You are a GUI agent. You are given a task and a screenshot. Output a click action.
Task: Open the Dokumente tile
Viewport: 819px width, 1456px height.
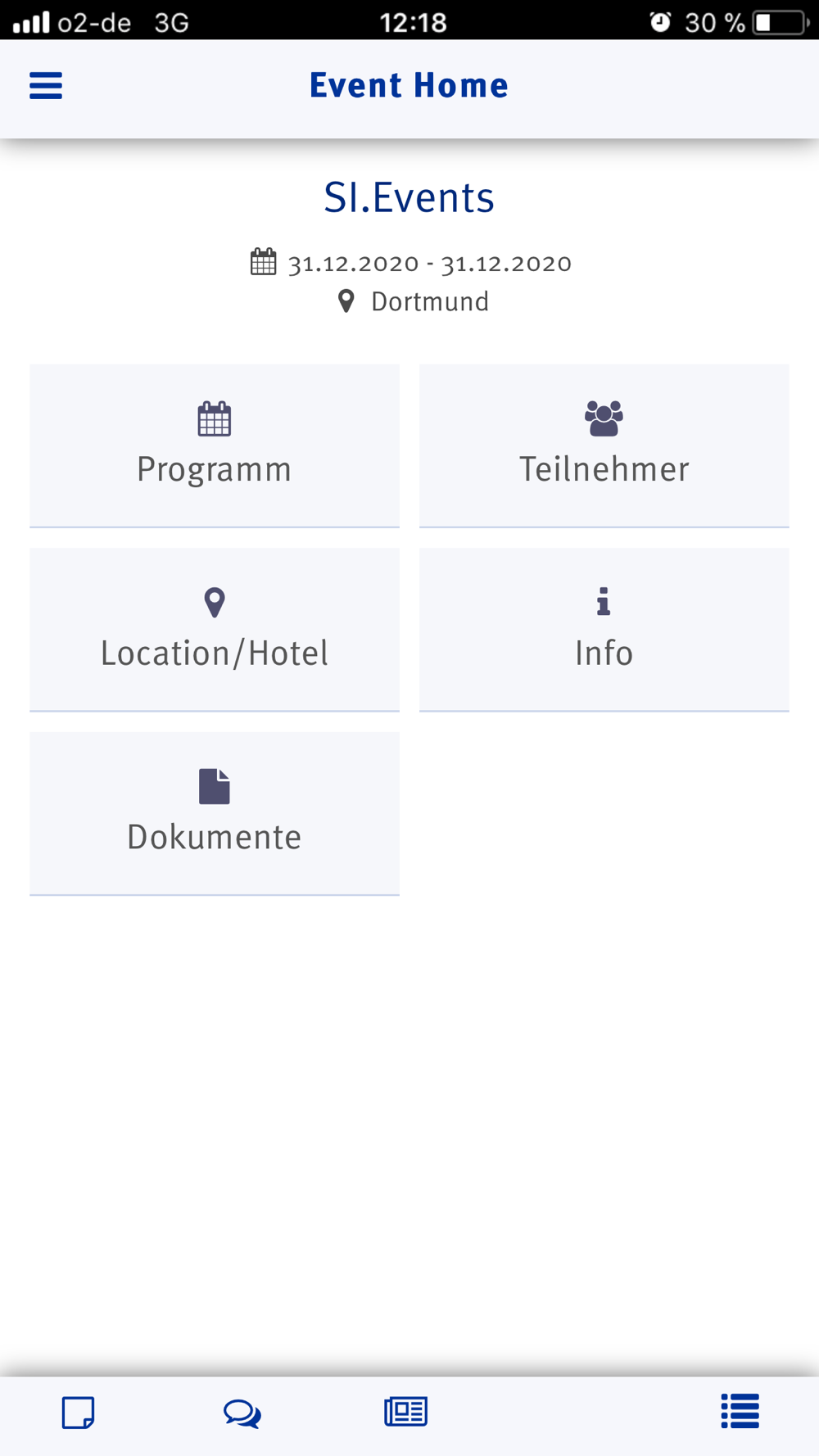[x=215, y=813]
